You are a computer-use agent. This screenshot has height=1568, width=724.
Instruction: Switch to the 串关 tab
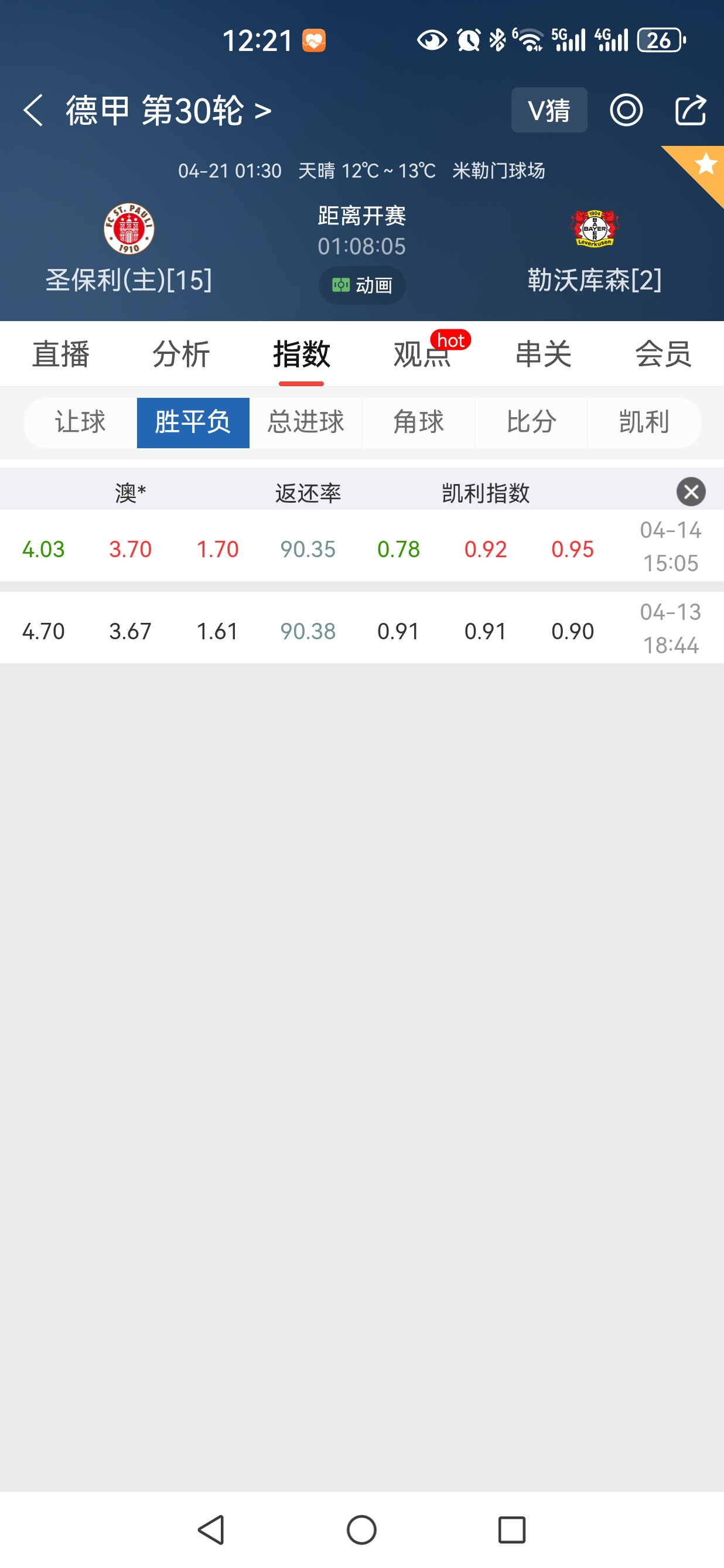tap(544, 354)
